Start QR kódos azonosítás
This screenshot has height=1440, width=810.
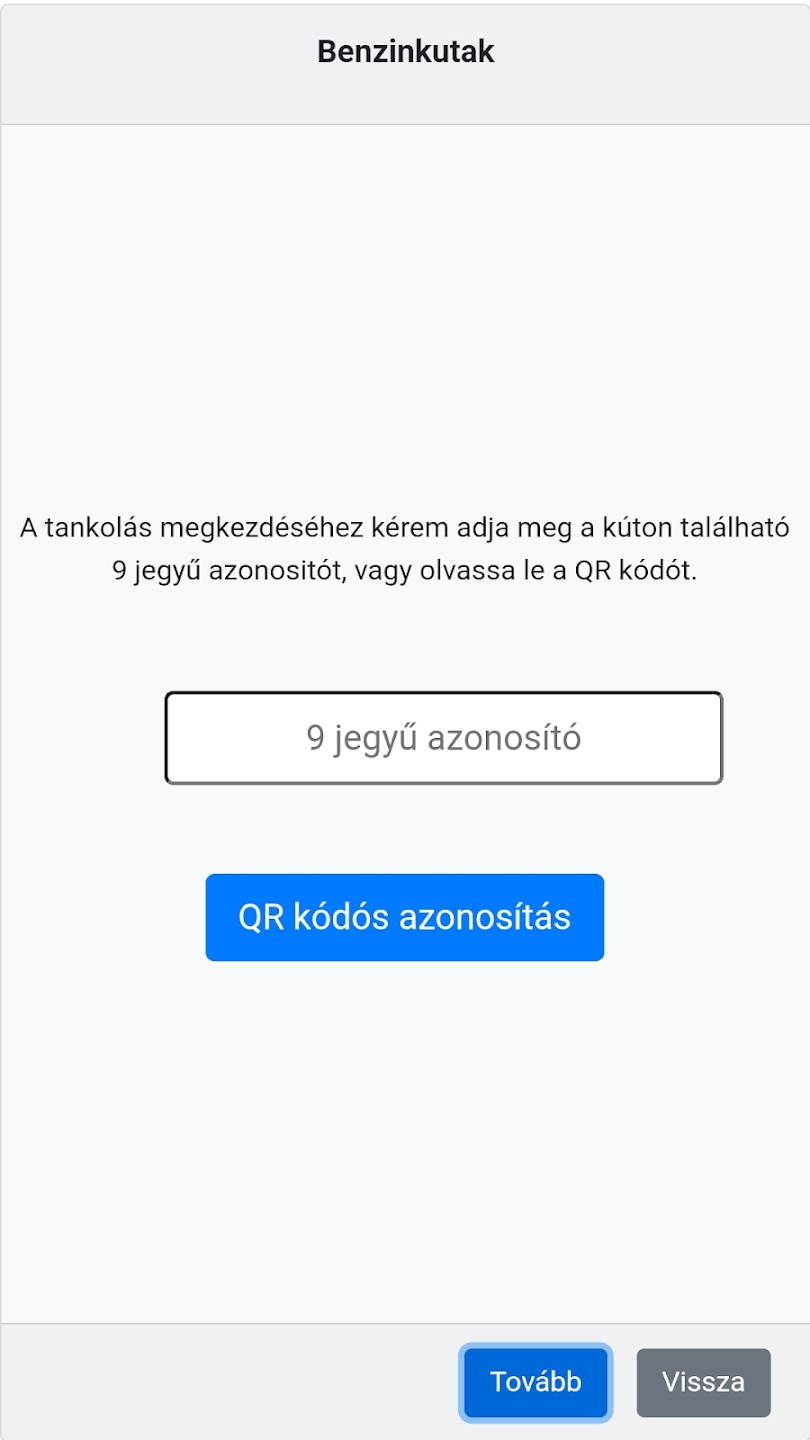point(405,917)
